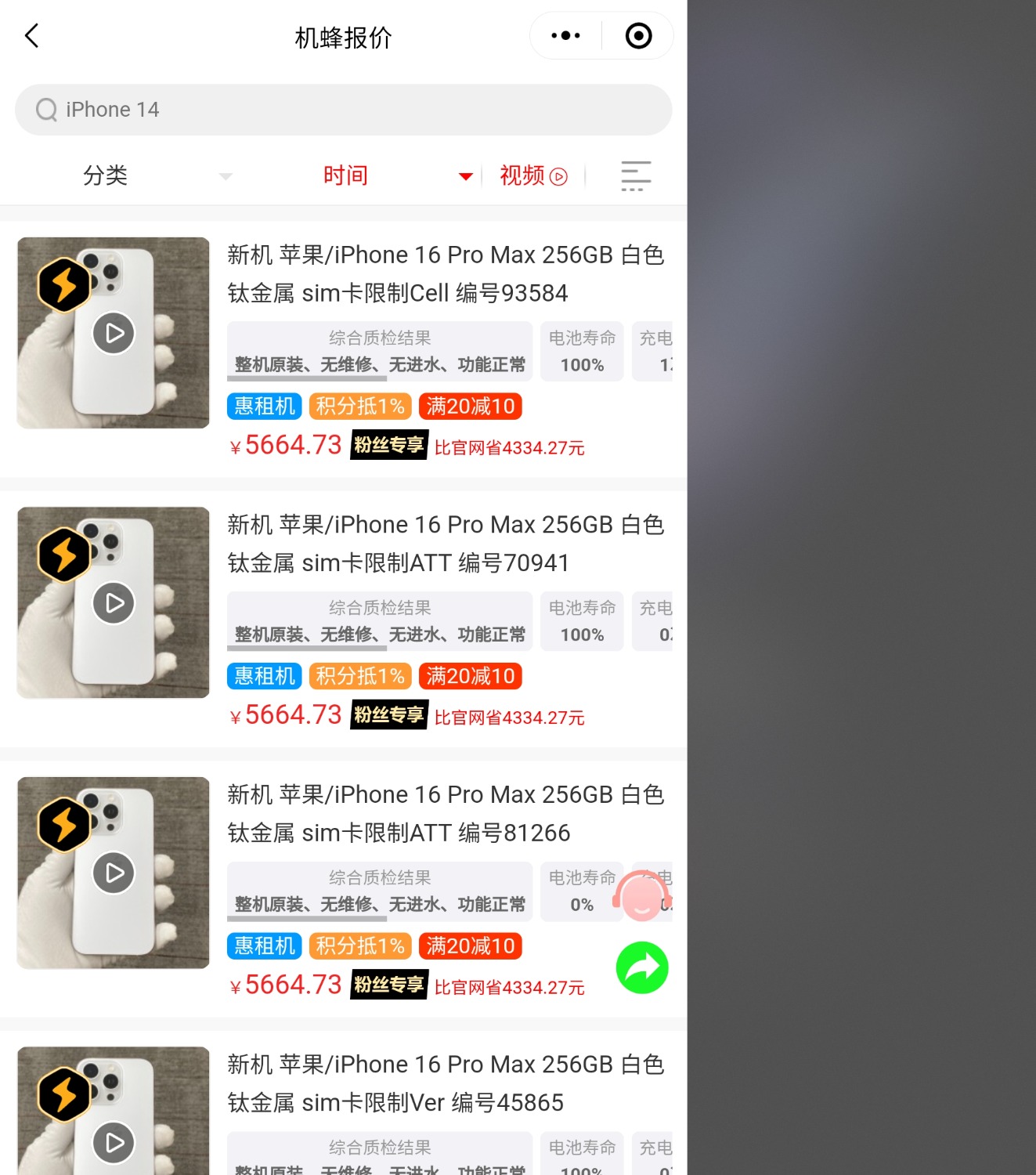Screen dimensions: 1036x1175
Task: Play video of listing 编号93584
Action: click(114, 333)
